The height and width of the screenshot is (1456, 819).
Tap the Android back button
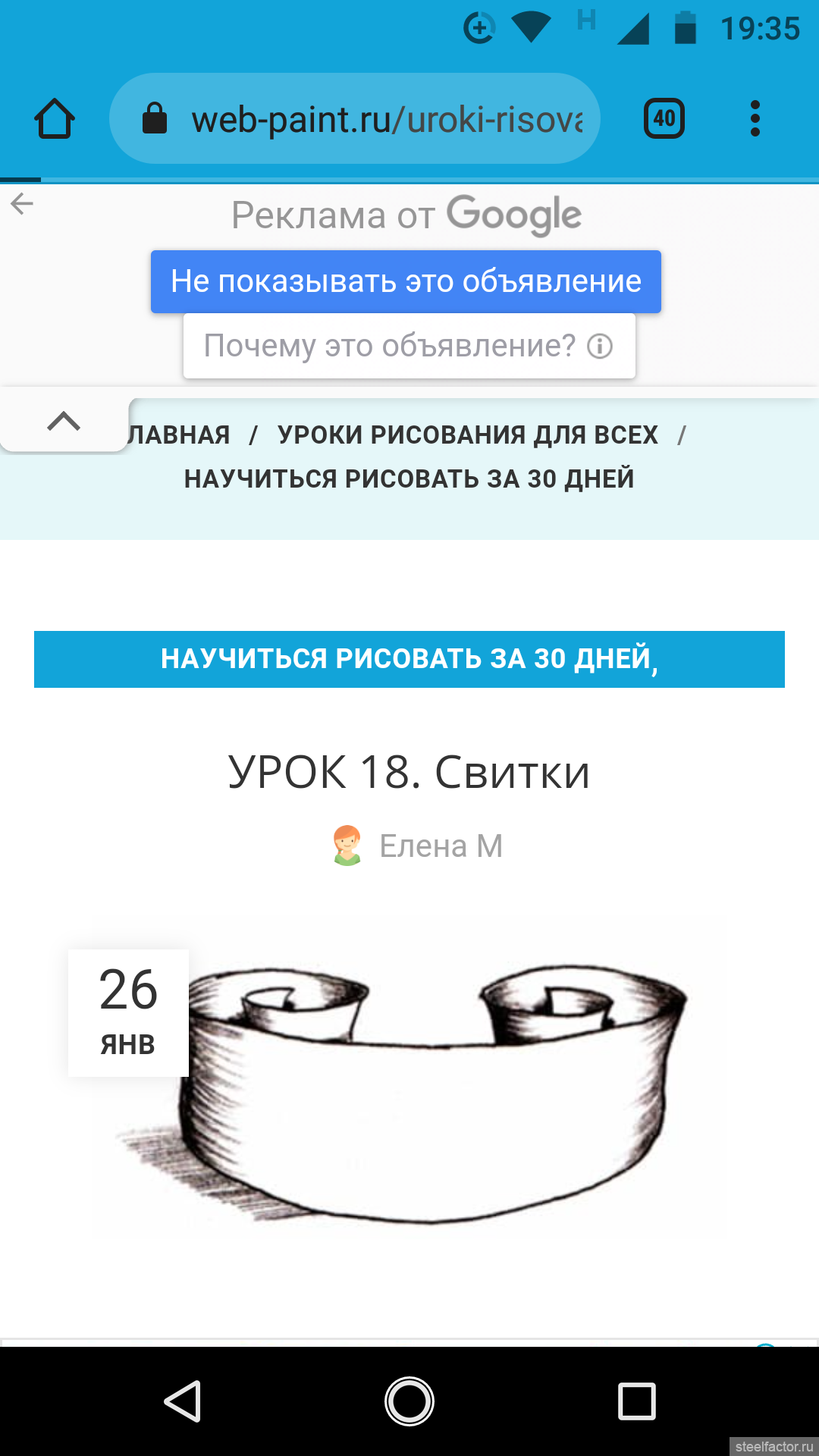pyautogui.click(x=183, y=1401)
